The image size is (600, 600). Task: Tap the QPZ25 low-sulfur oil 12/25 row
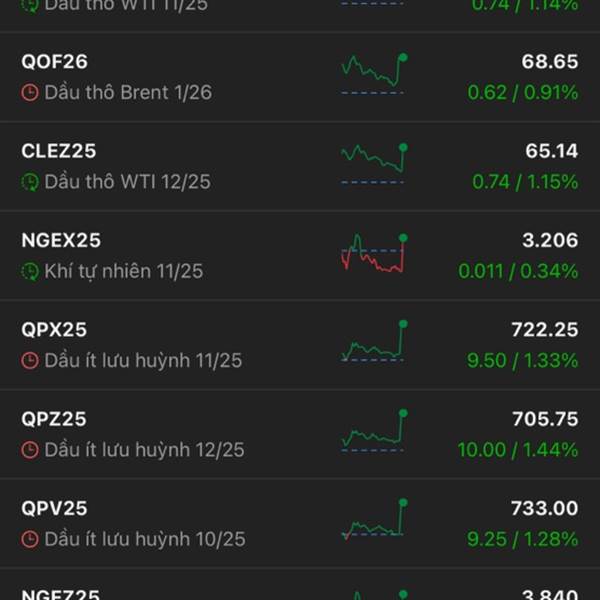pos(300,434)
